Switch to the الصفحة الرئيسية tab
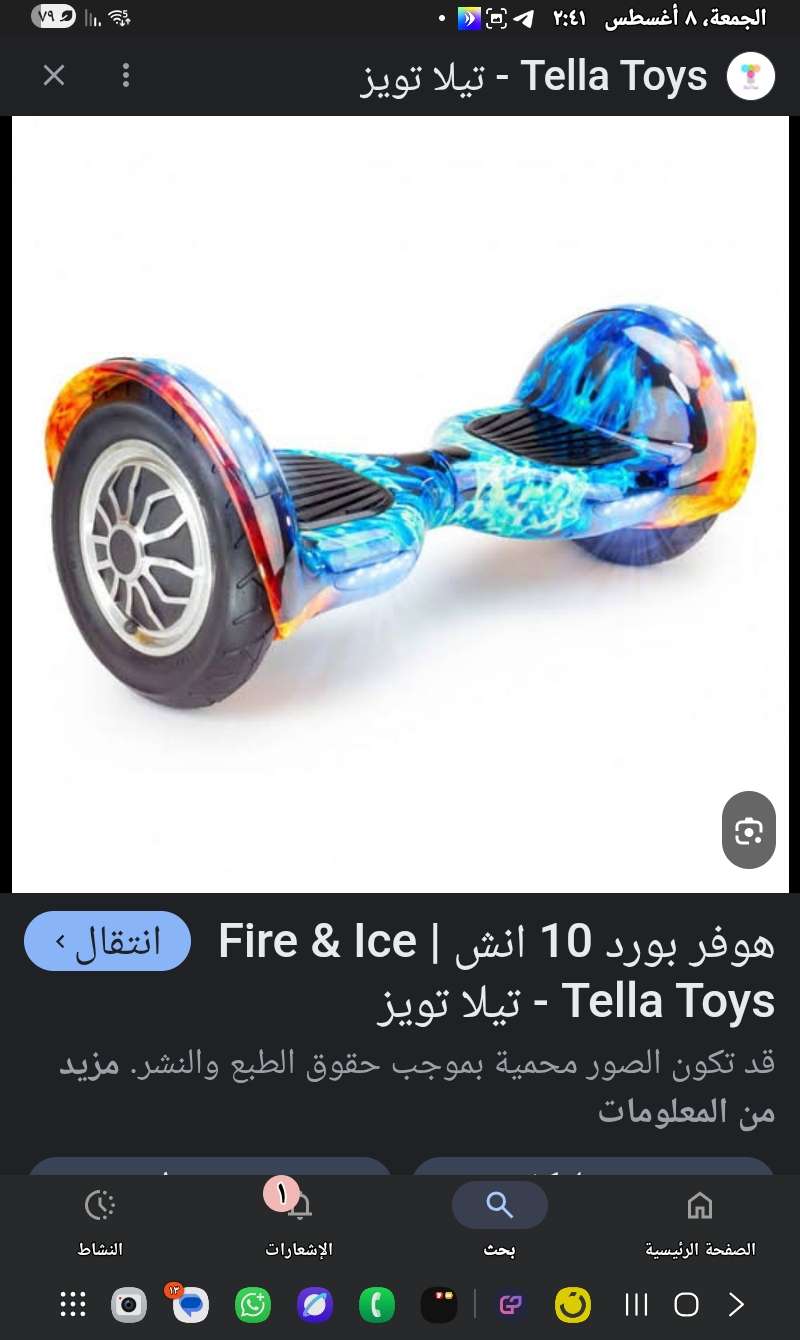This screenshot has width=800, height=1340. (x=700, y=1221)
